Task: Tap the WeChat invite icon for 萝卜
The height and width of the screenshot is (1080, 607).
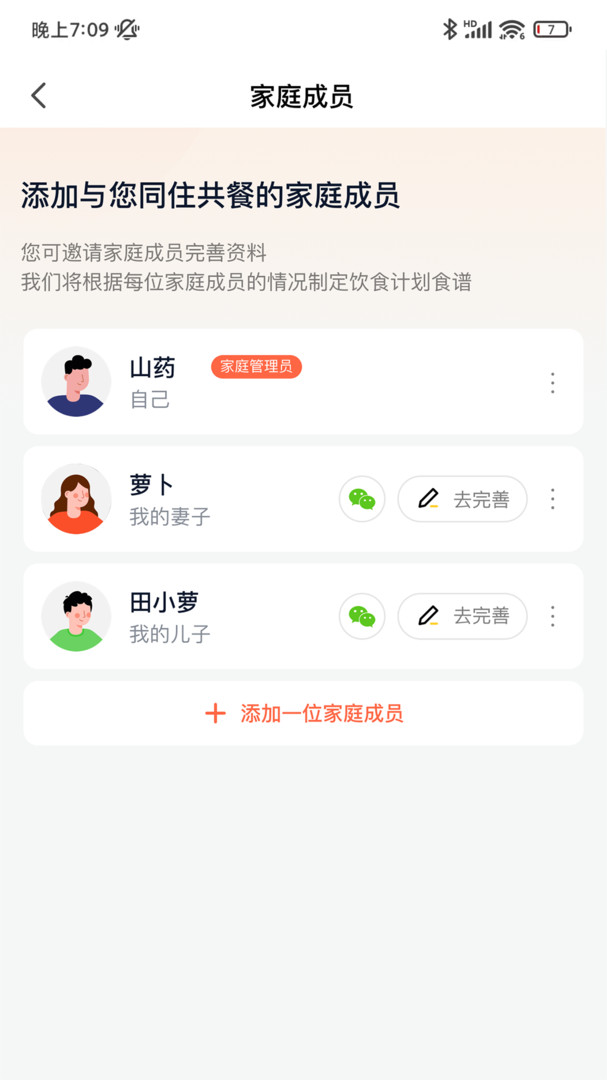Action: [362, 499]
